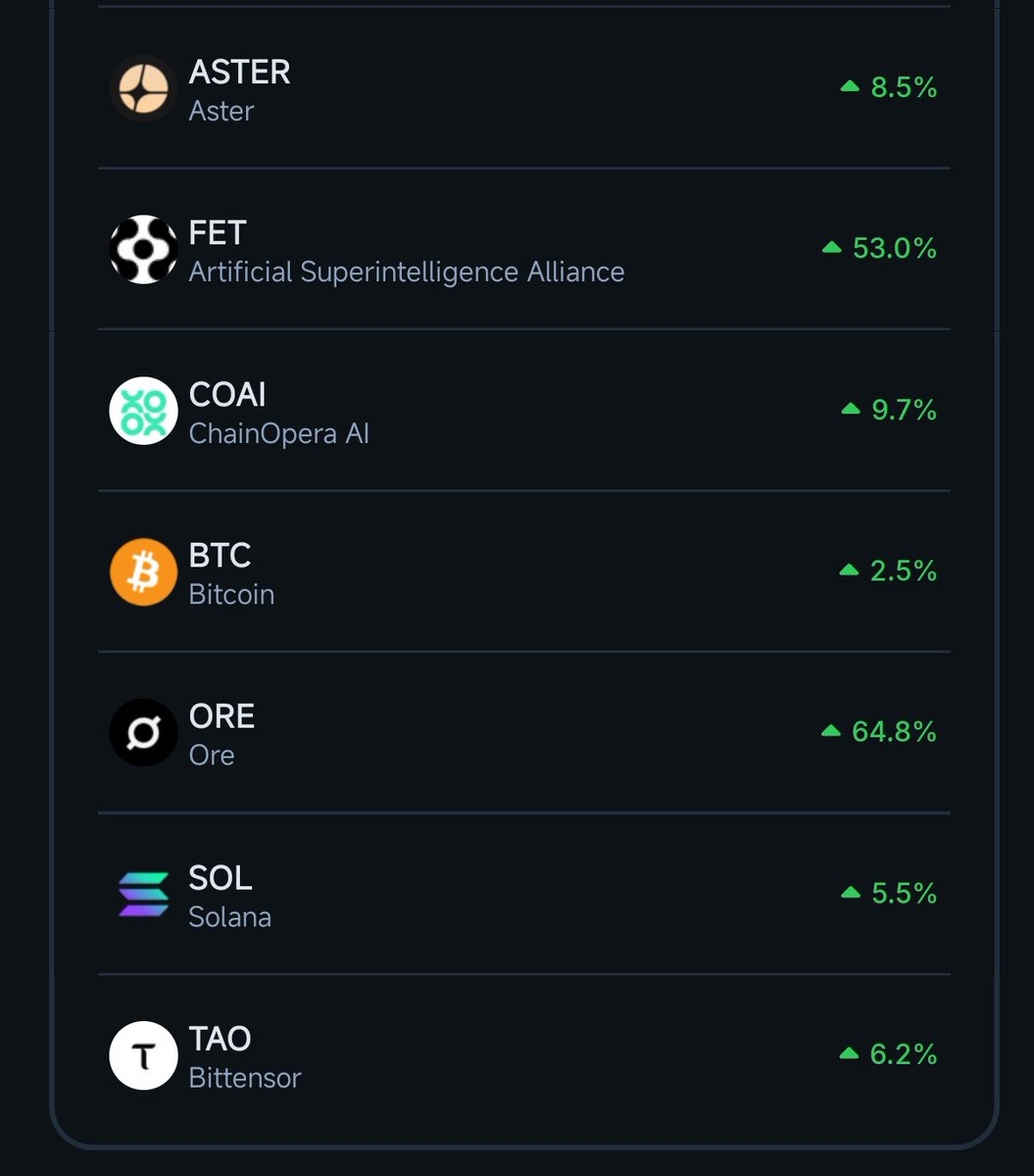
Task: Select the SOL Solana row
Action: (x=523, y=895)
